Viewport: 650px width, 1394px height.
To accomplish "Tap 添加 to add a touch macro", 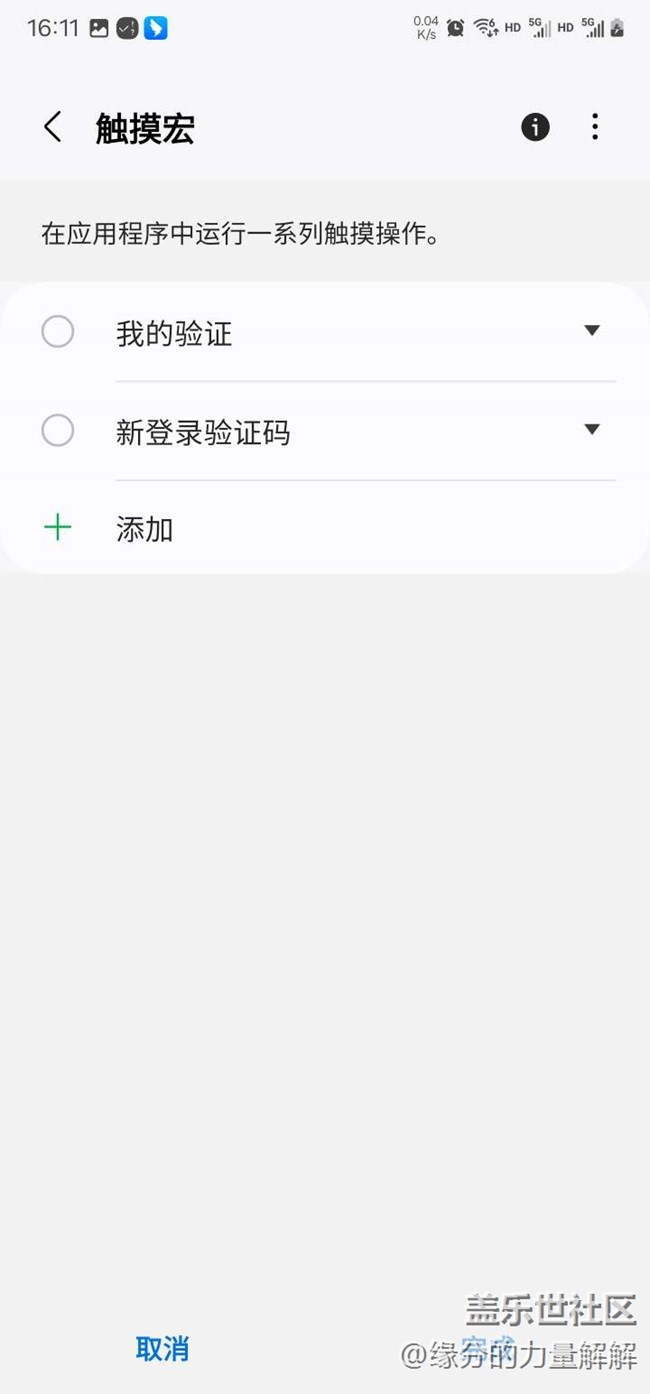I will tap(144, 529).
